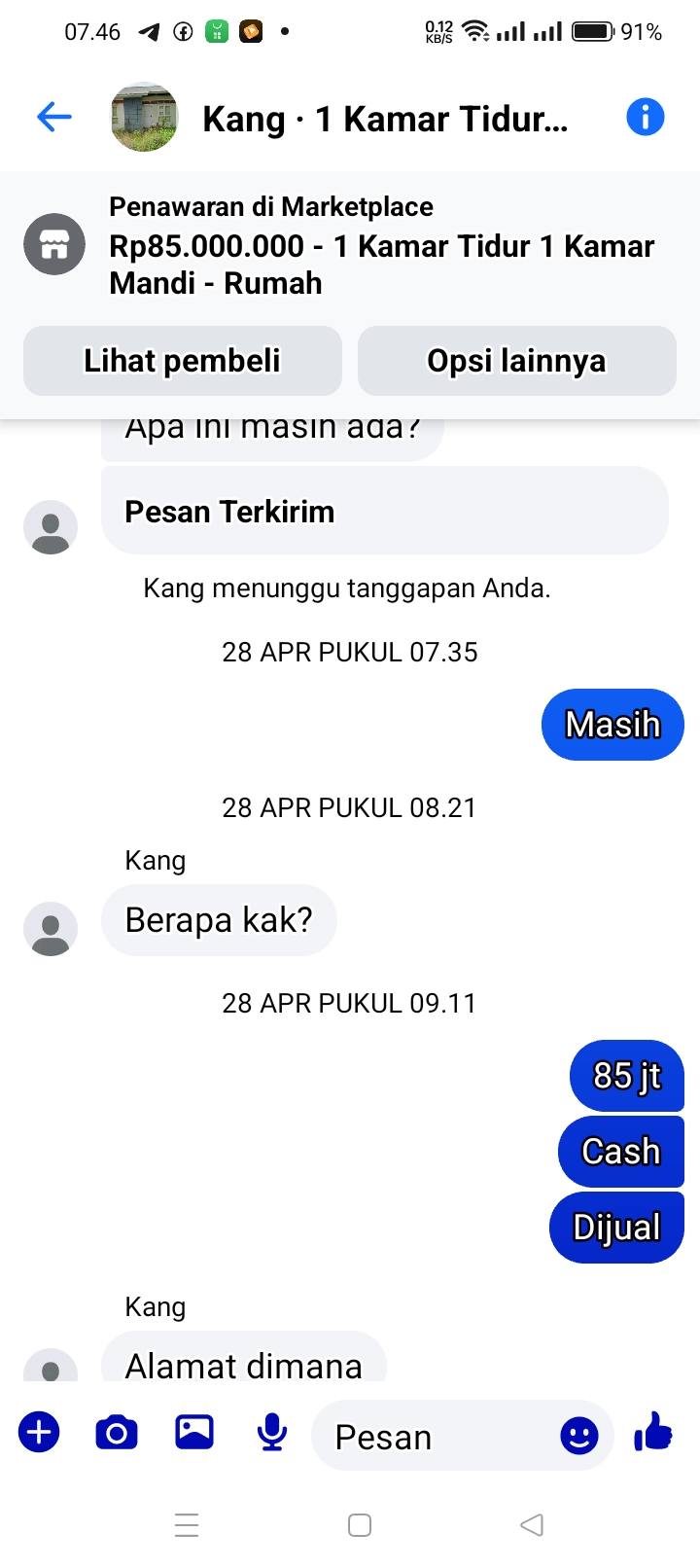
Task: Launch the camera to take a photo
Action: coord(117,1433)
